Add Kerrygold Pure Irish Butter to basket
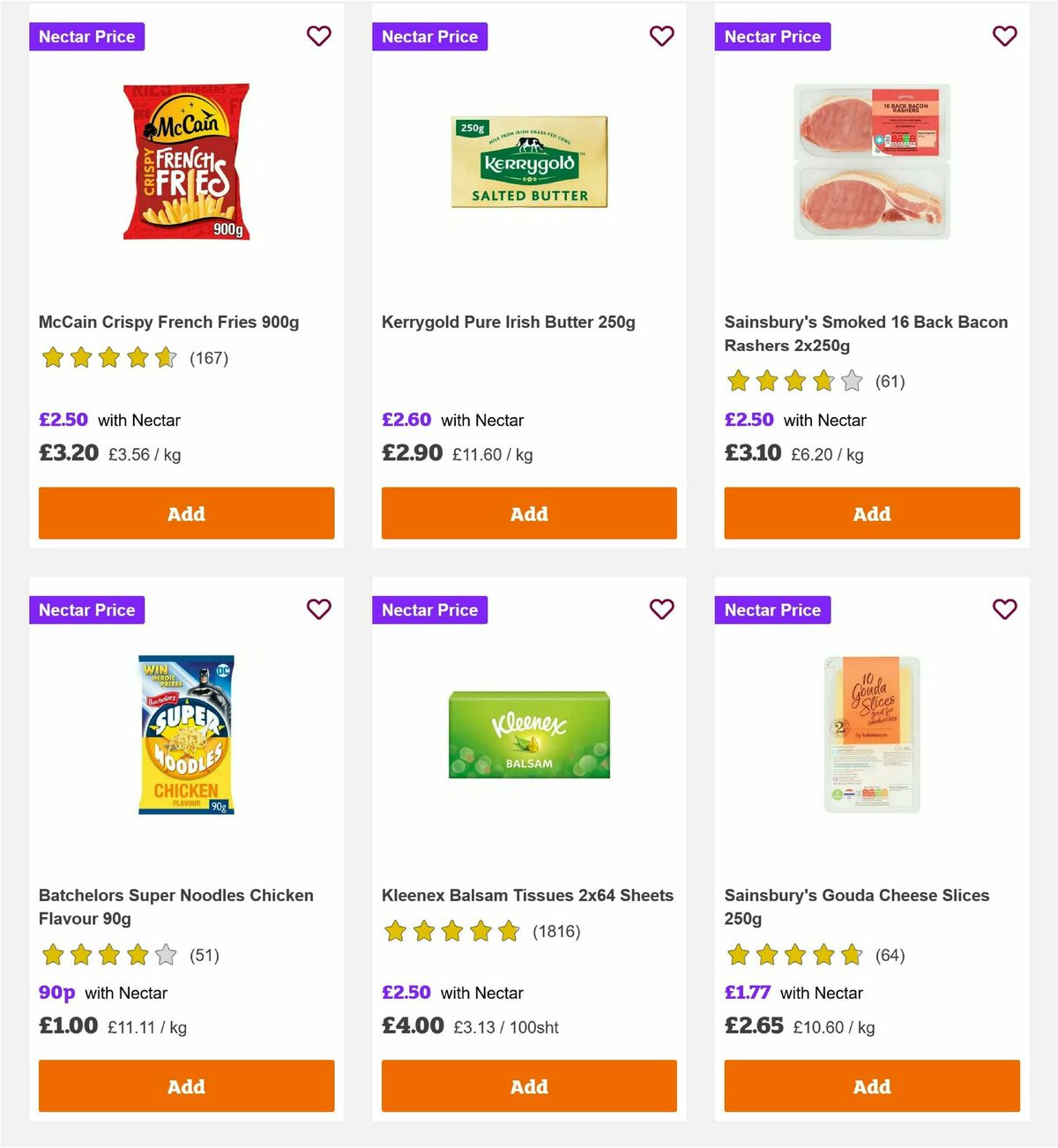Image resolution: width=1058 pixels, height=1148 pixels. pos(528,513)
